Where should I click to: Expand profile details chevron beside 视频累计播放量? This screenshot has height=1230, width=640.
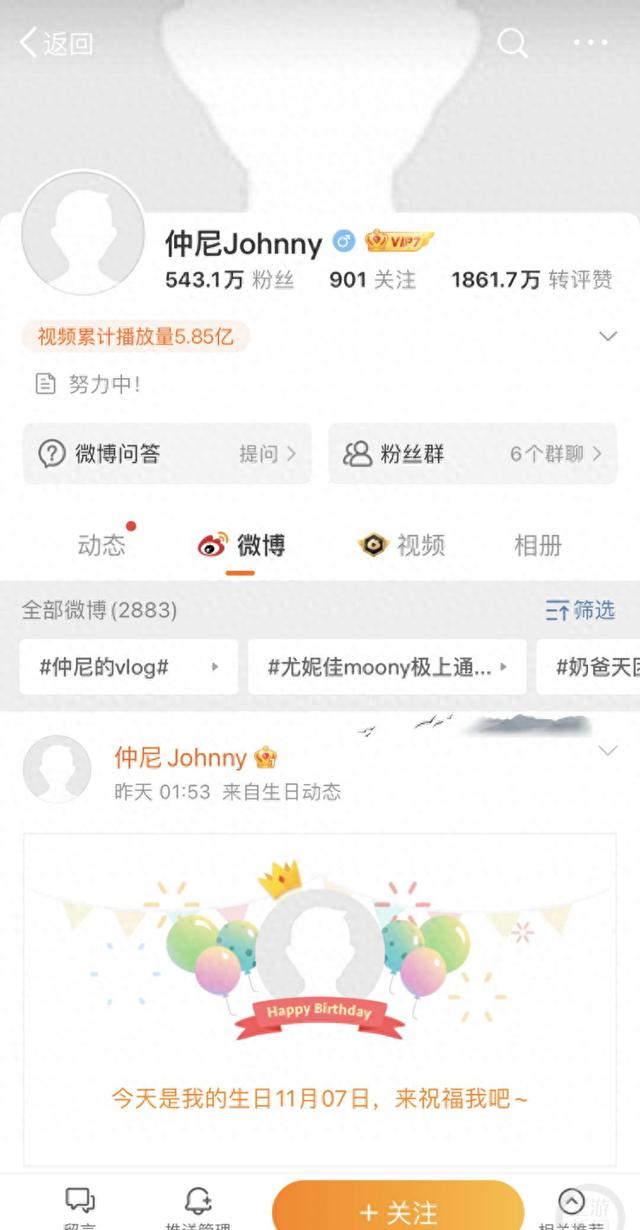[x=607, y=336]
